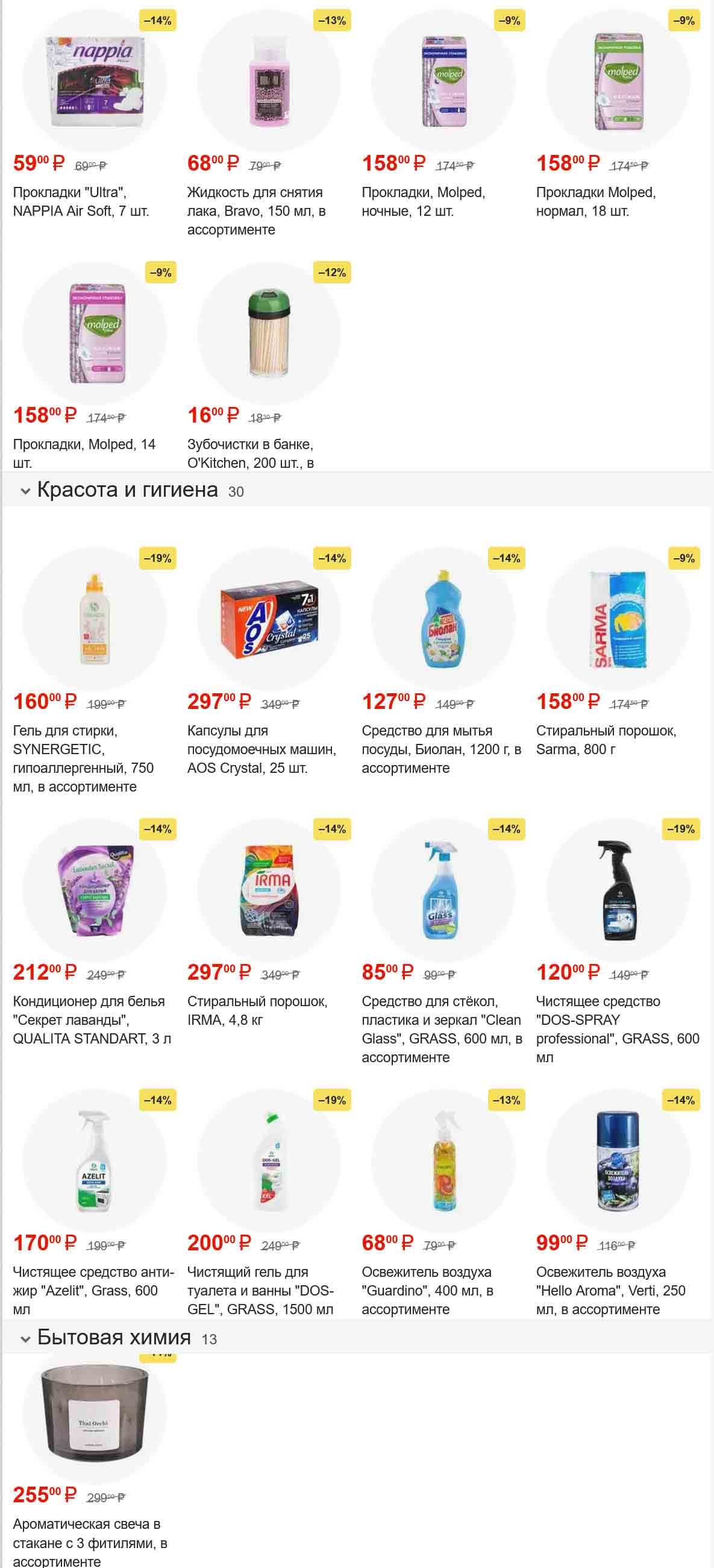Image resolution: width=714 pixels, height=1568 pixels.
Task: Open O'Kitchen toothpicks product card
Action: click(269, 333)
